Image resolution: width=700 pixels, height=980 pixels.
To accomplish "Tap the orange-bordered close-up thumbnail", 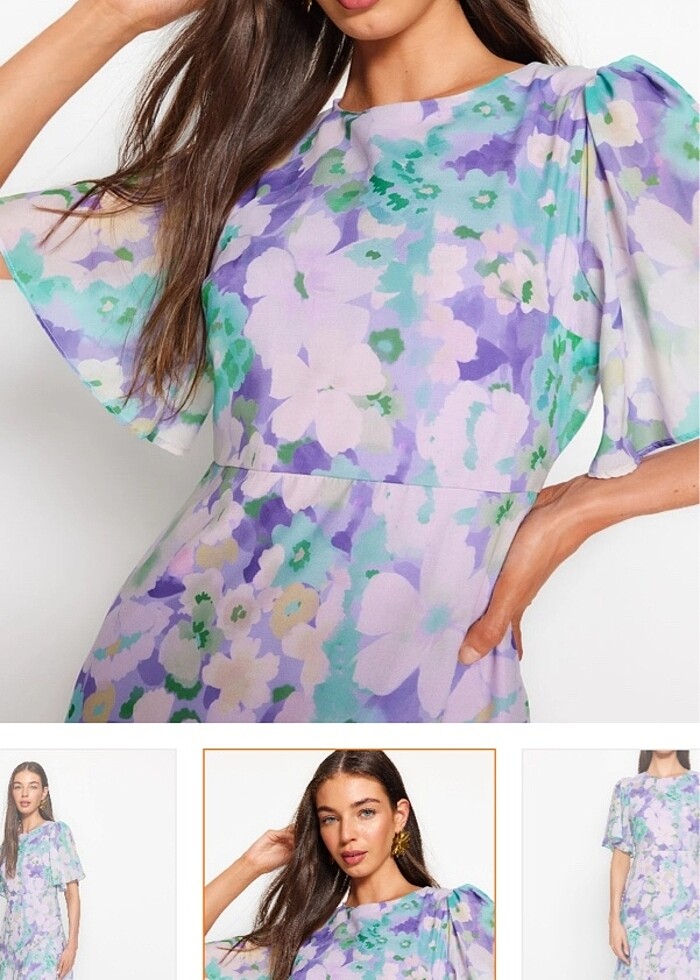I will [349, 865].
